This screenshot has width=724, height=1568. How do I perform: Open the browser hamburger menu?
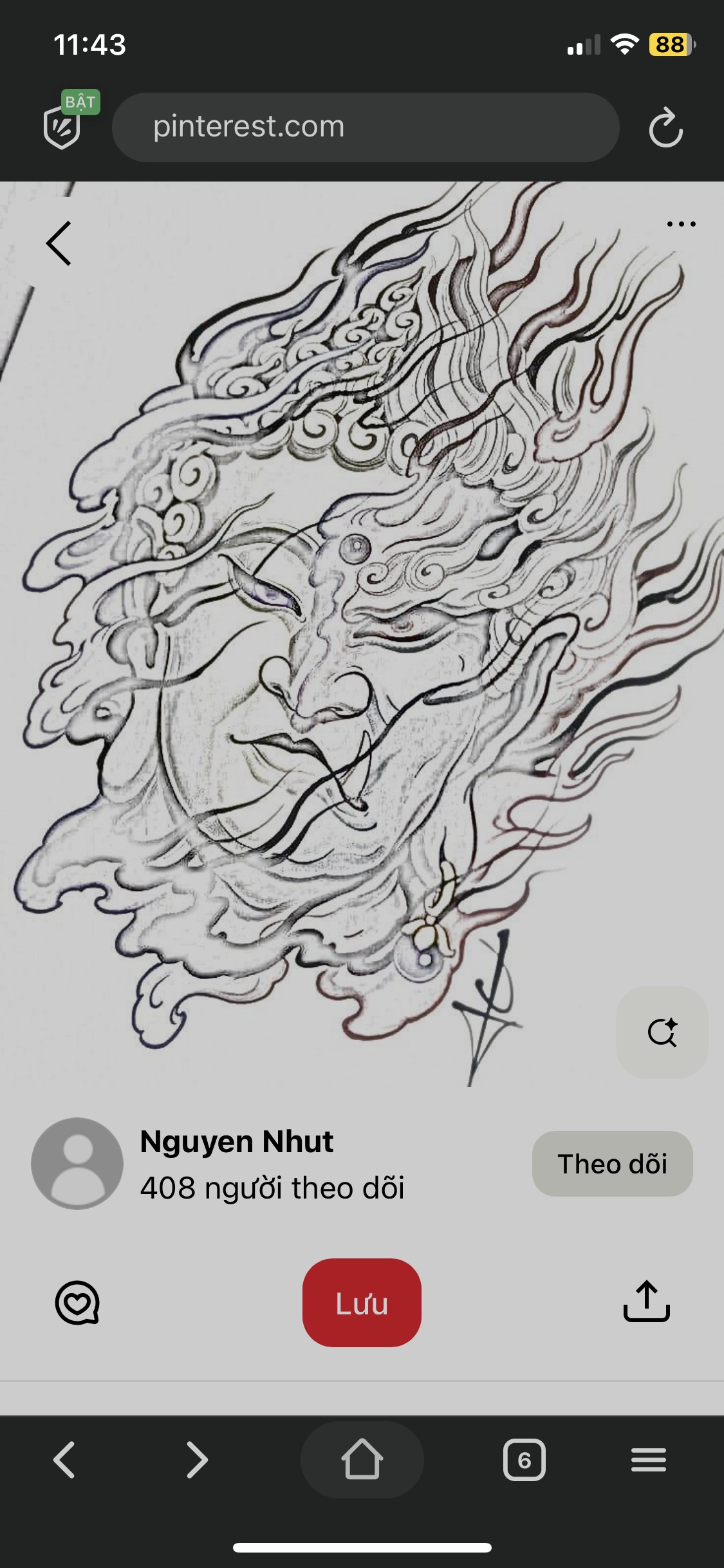coord(649,1460)
